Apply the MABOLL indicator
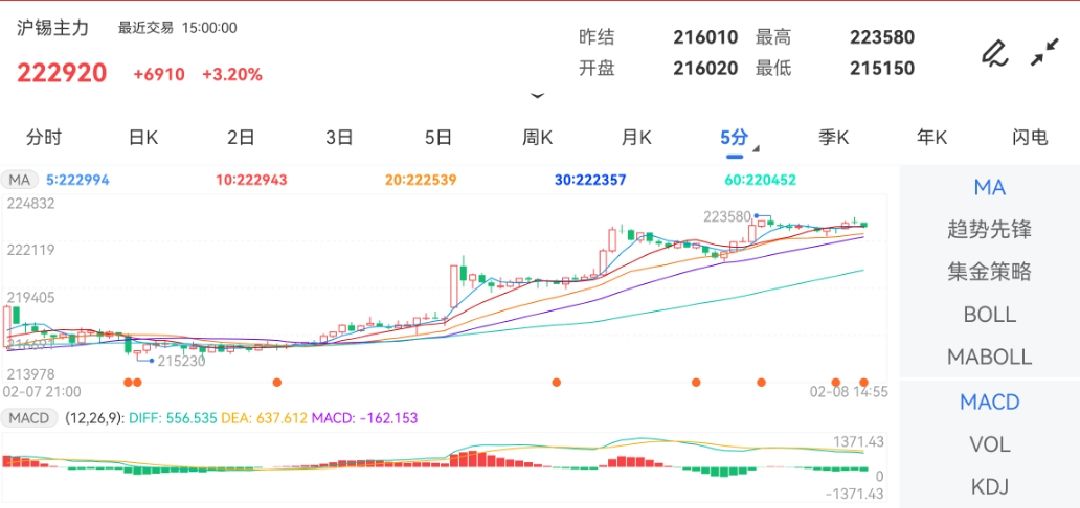The image size is (1080, 508). [989, 356]
